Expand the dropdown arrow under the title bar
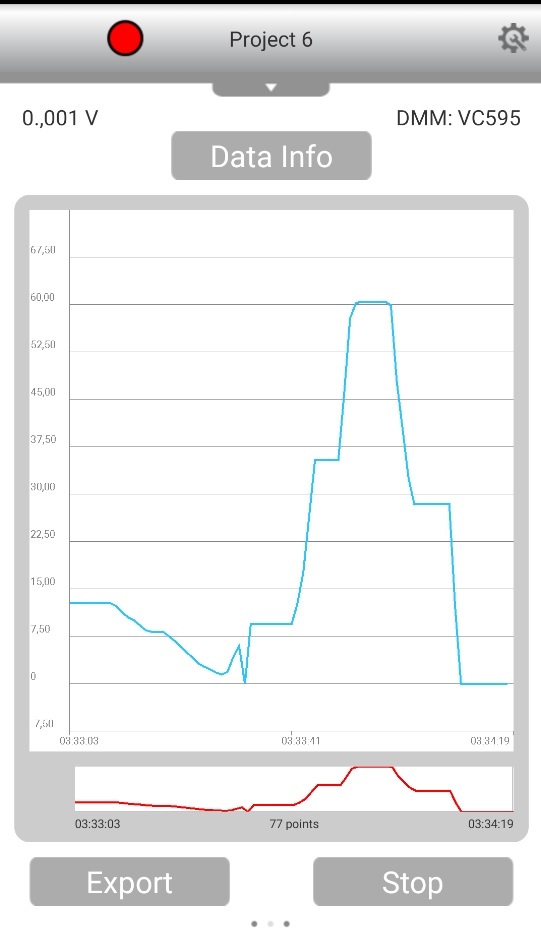This screenshot has height=941, width=541. [x=271, y=88]
